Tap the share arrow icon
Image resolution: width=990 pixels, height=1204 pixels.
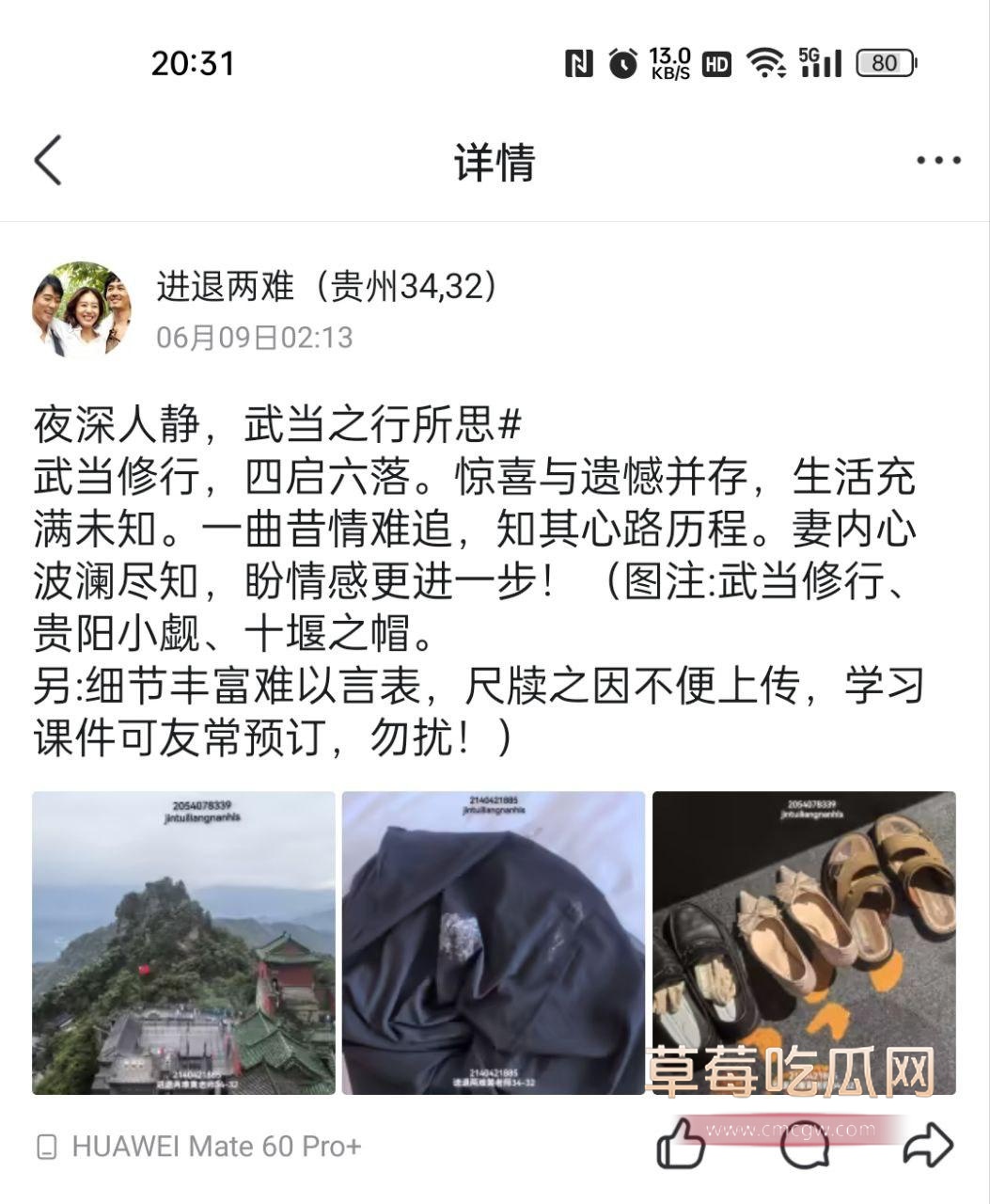click(x=930, y=1146)
